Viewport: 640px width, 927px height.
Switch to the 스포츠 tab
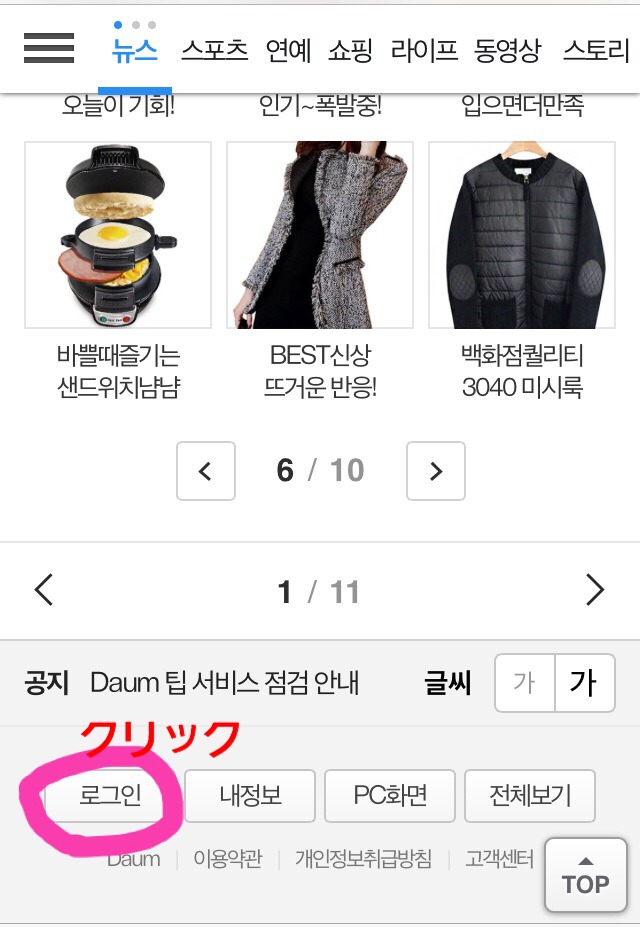click(214, 50)
